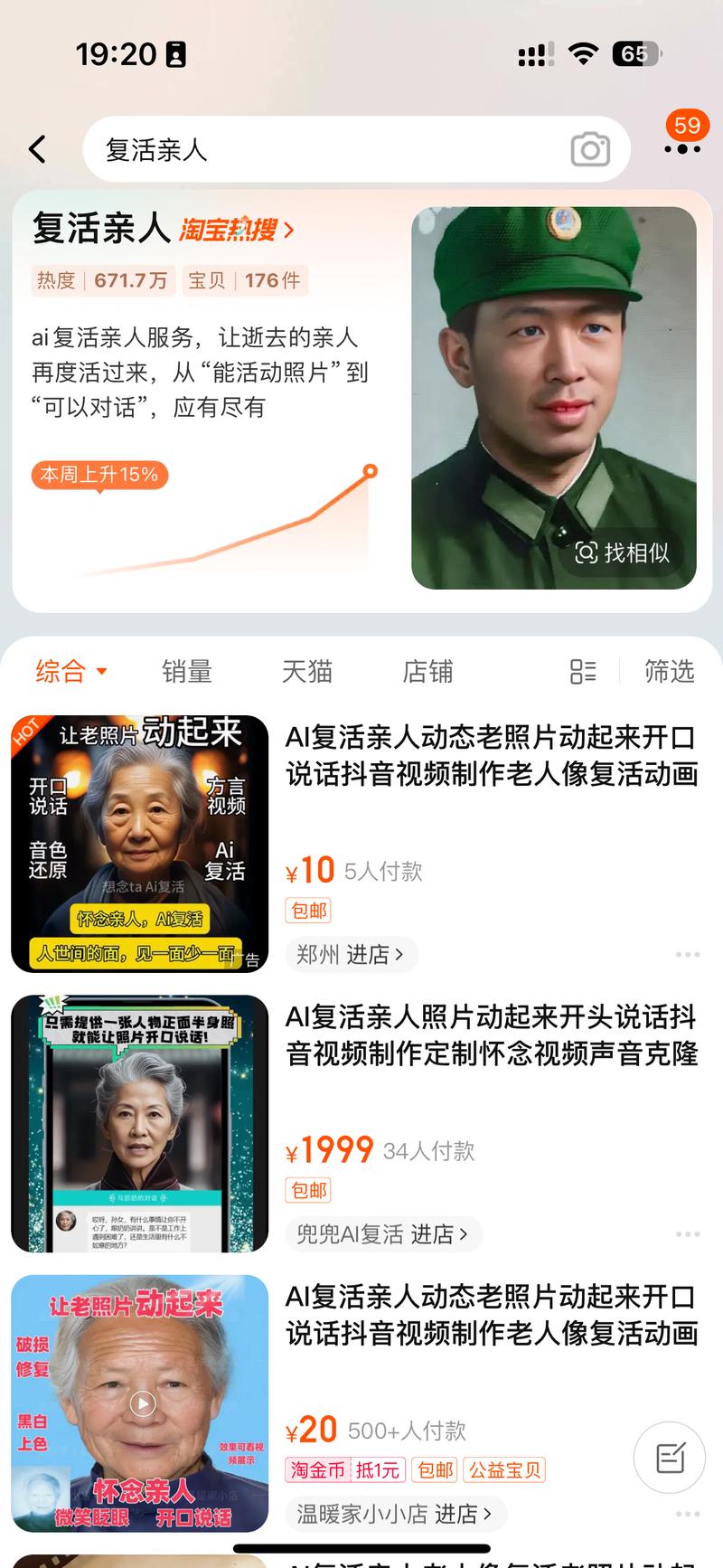Tap the grid layout view icon

tap(583, 671)
